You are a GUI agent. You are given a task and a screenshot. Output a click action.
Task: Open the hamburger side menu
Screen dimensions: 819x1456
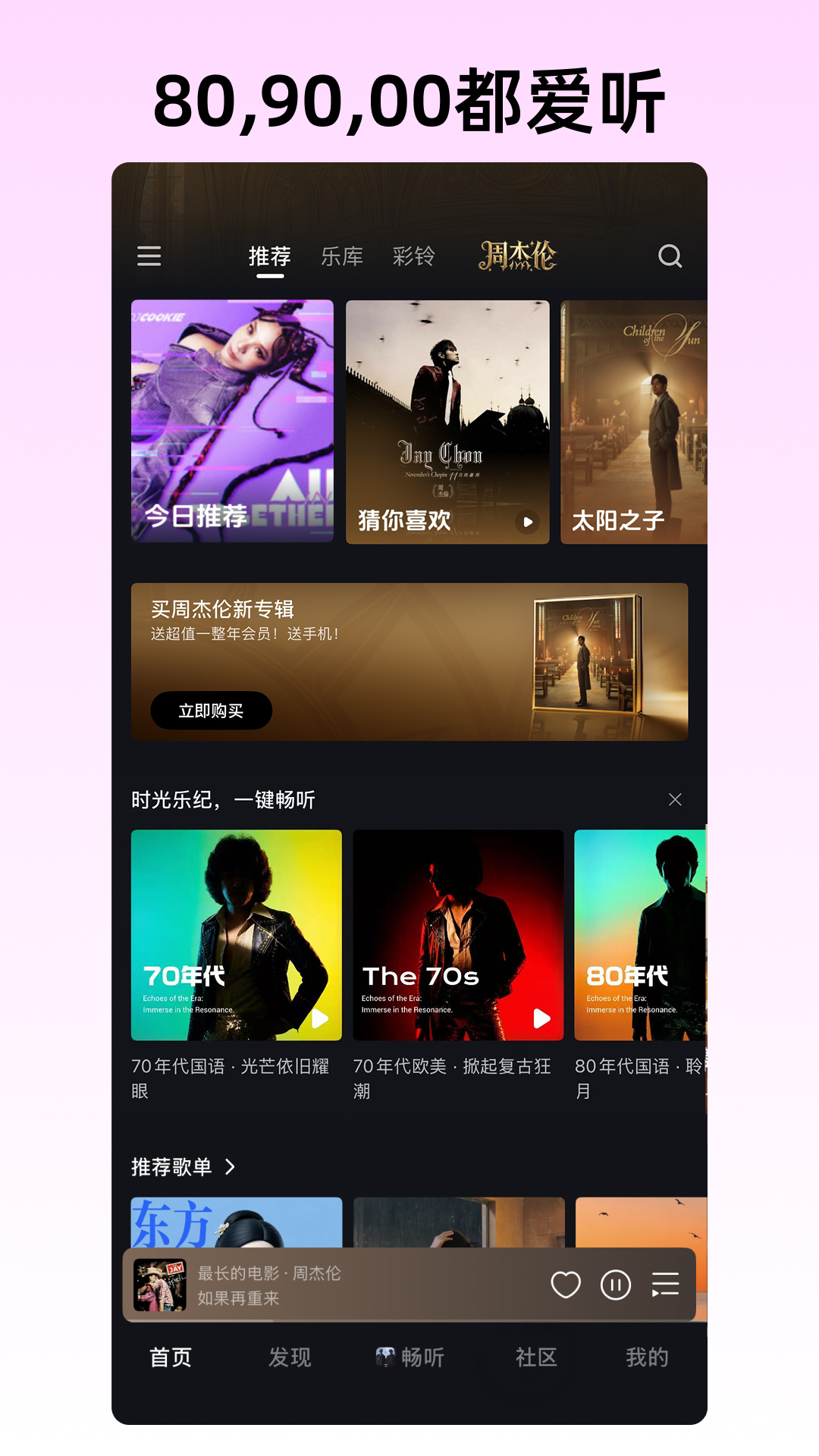(x=149, y=256)
